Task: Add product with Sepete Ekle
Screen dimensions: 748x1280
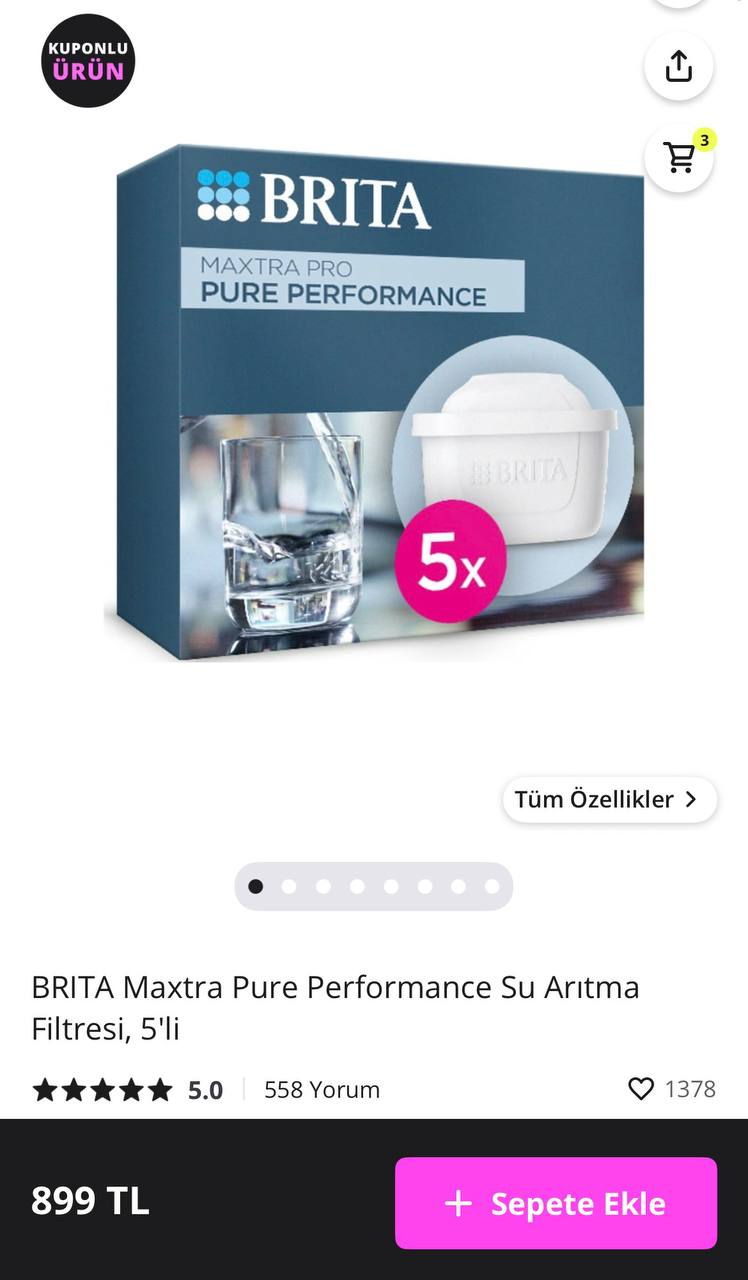Action: 555,1203
